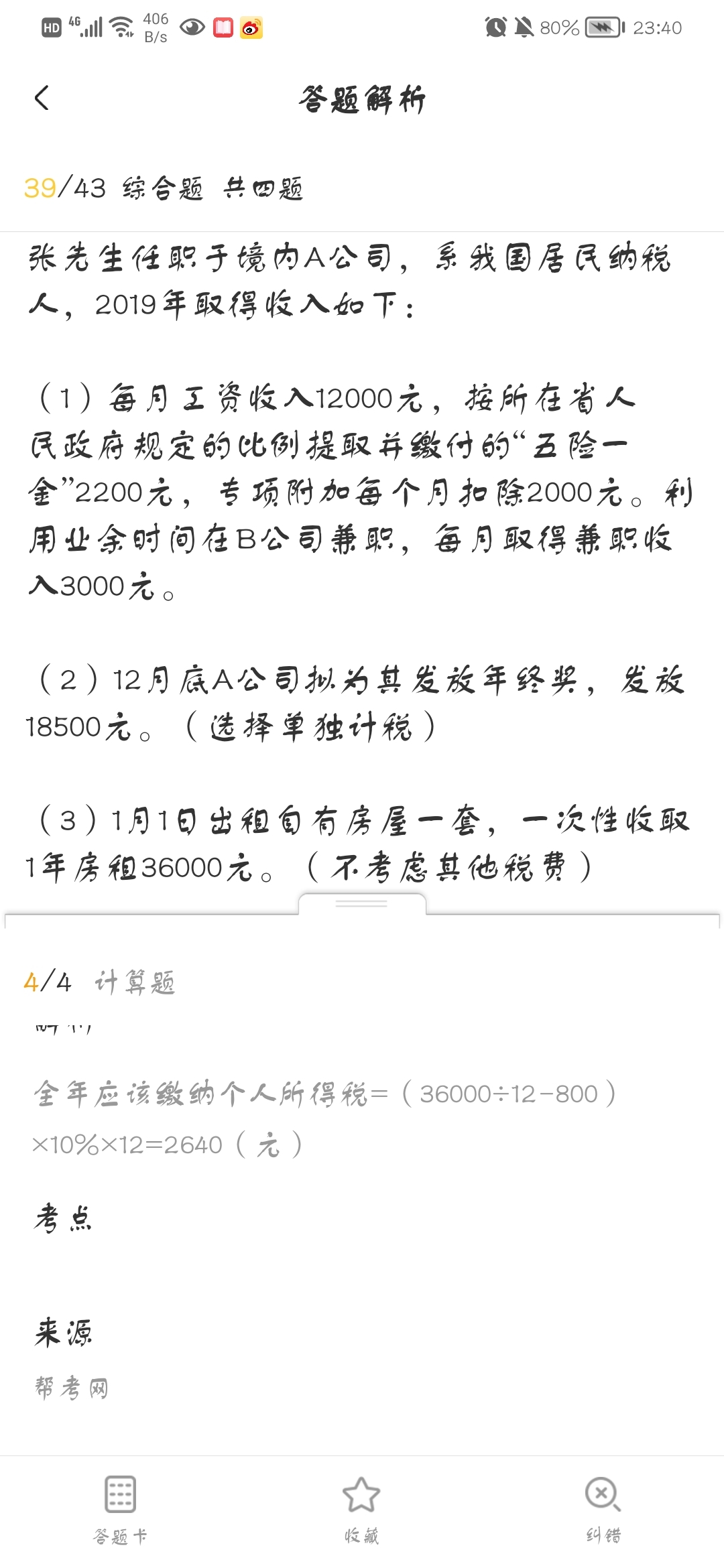724x1568 pixels.
Task: Tap 收藏 to favorite this question
Action: (x=361, y=1508)
